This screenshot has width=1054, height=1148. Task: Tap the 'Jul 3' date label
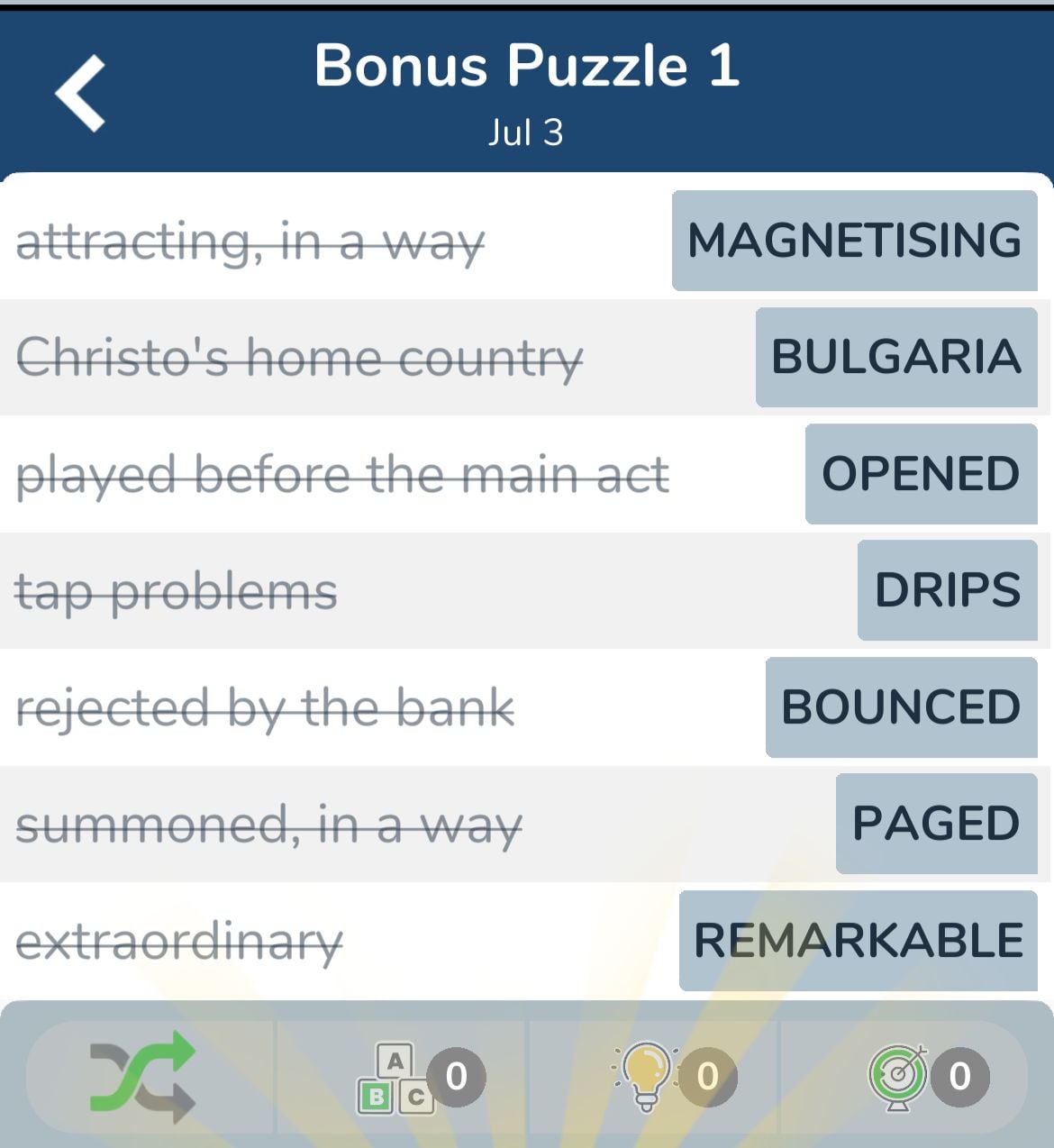(x=526, y=132)
